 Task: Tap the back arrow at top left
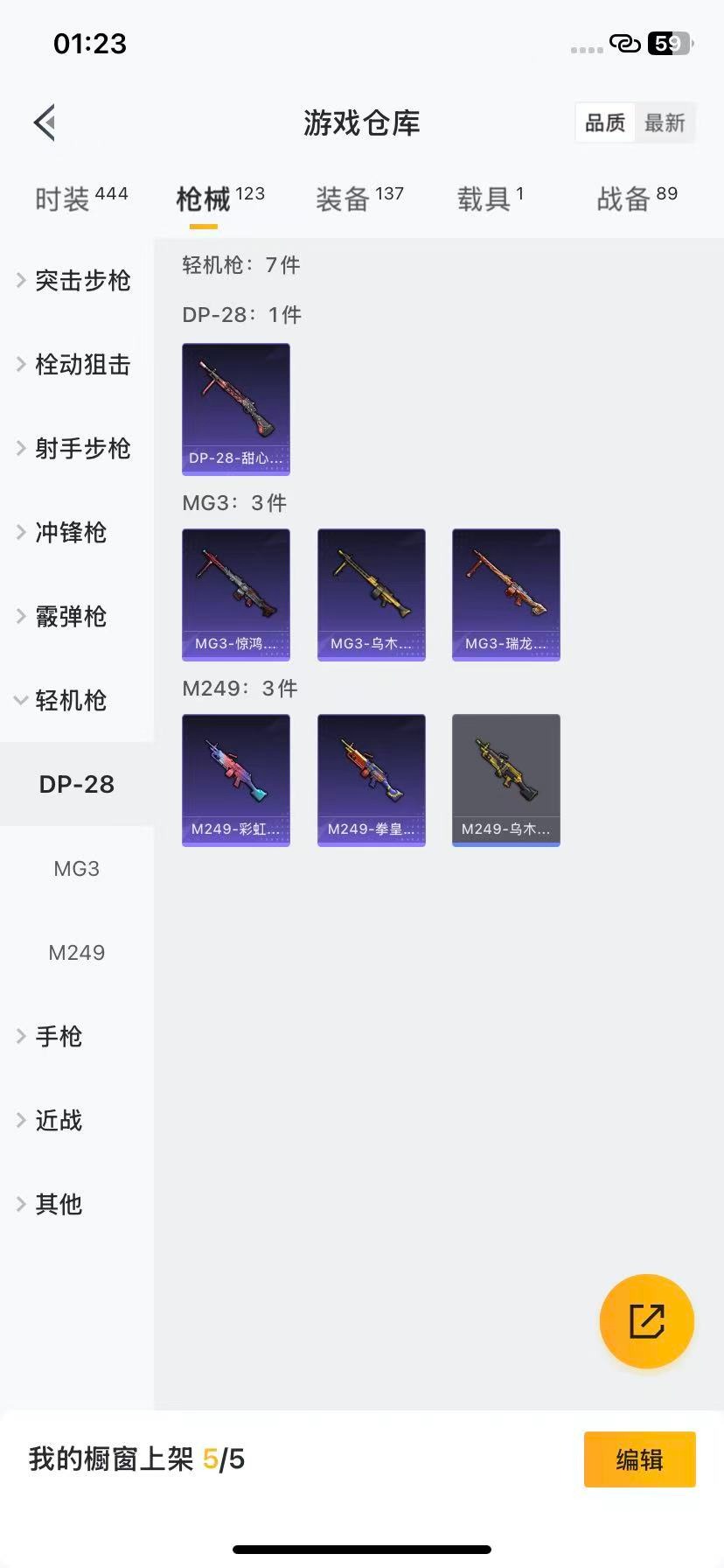point(45,122)
